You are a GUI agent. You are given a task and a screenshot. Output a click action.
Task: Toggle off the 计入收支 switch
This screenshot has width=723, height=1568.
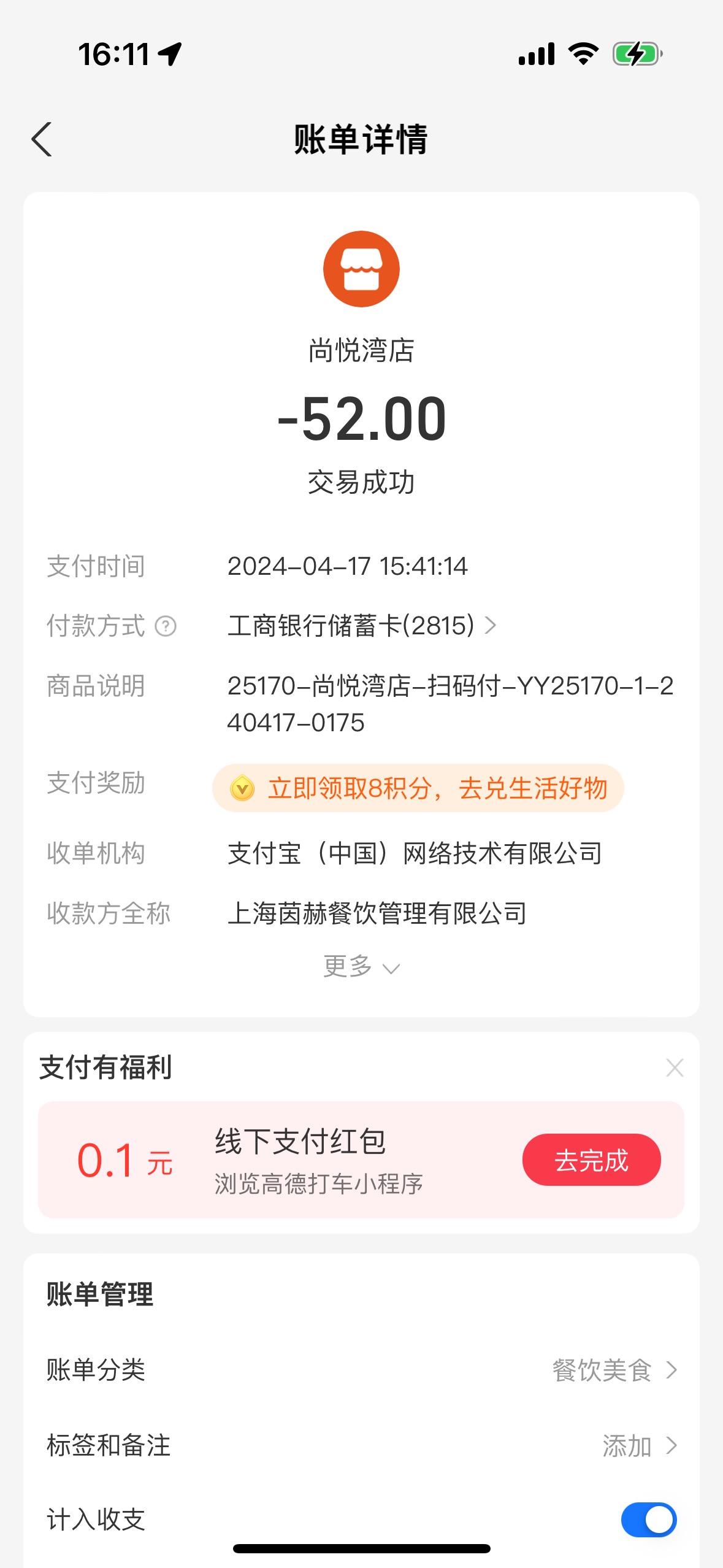point(648,1520)
